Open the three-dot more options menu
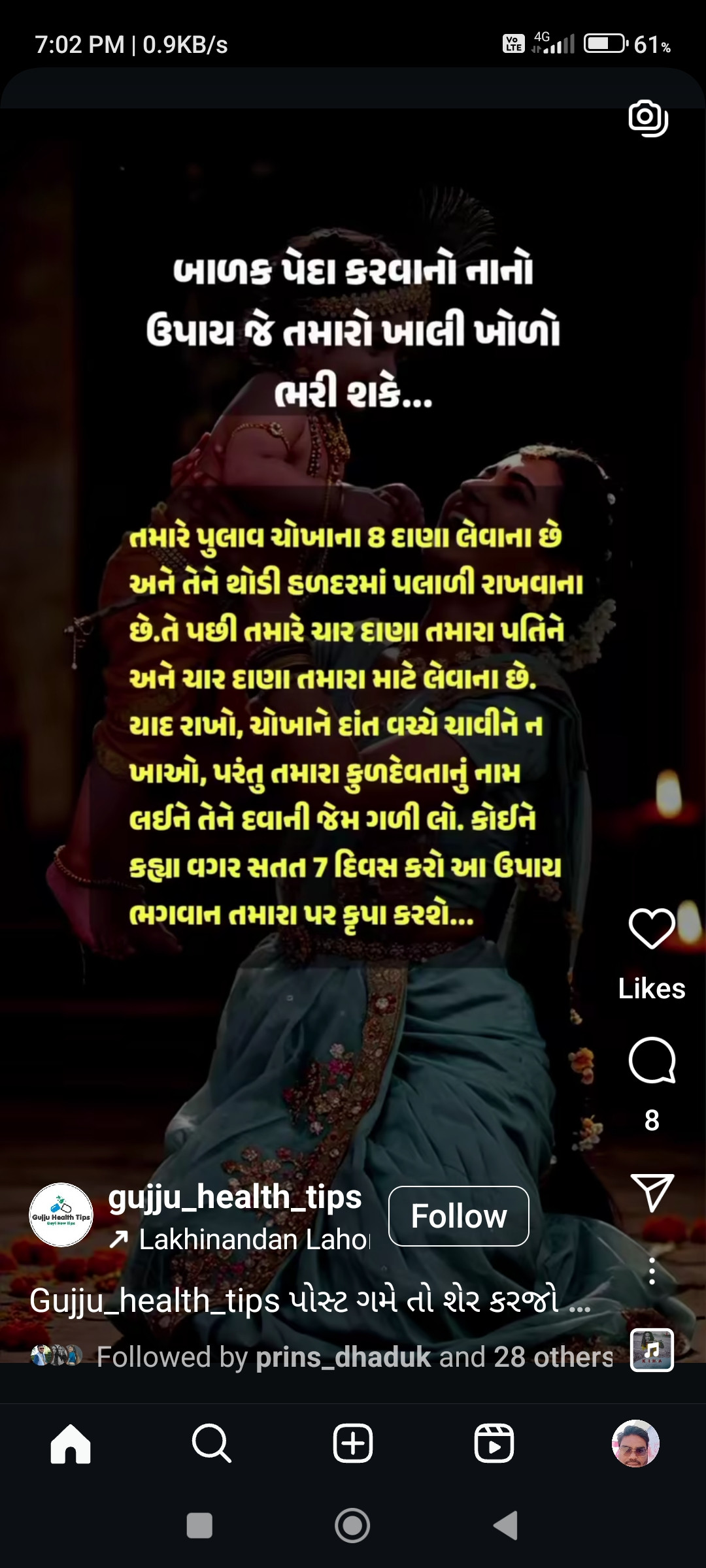This screenshot has width=706, height=1568. 652,1271
